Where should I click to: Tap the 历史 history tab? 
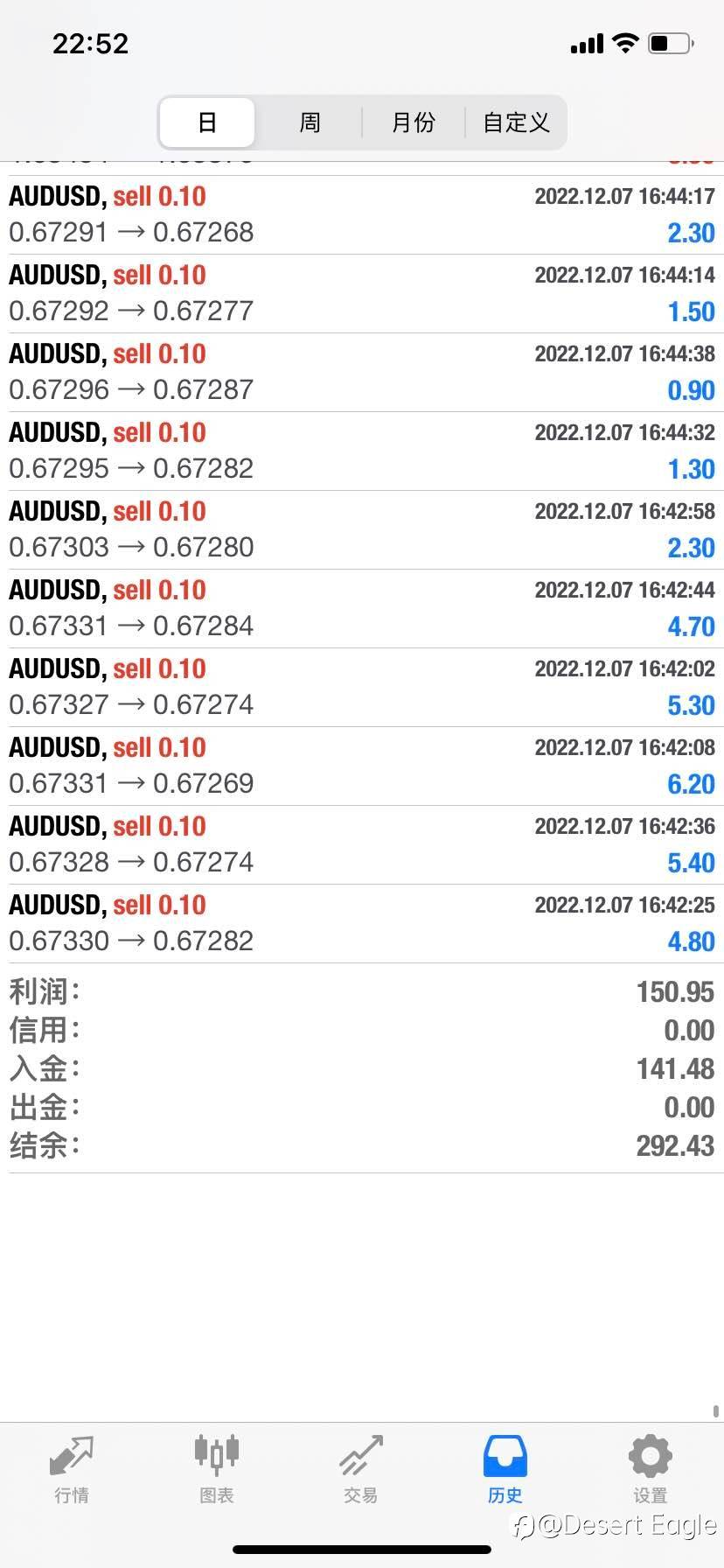(505, 1470)
